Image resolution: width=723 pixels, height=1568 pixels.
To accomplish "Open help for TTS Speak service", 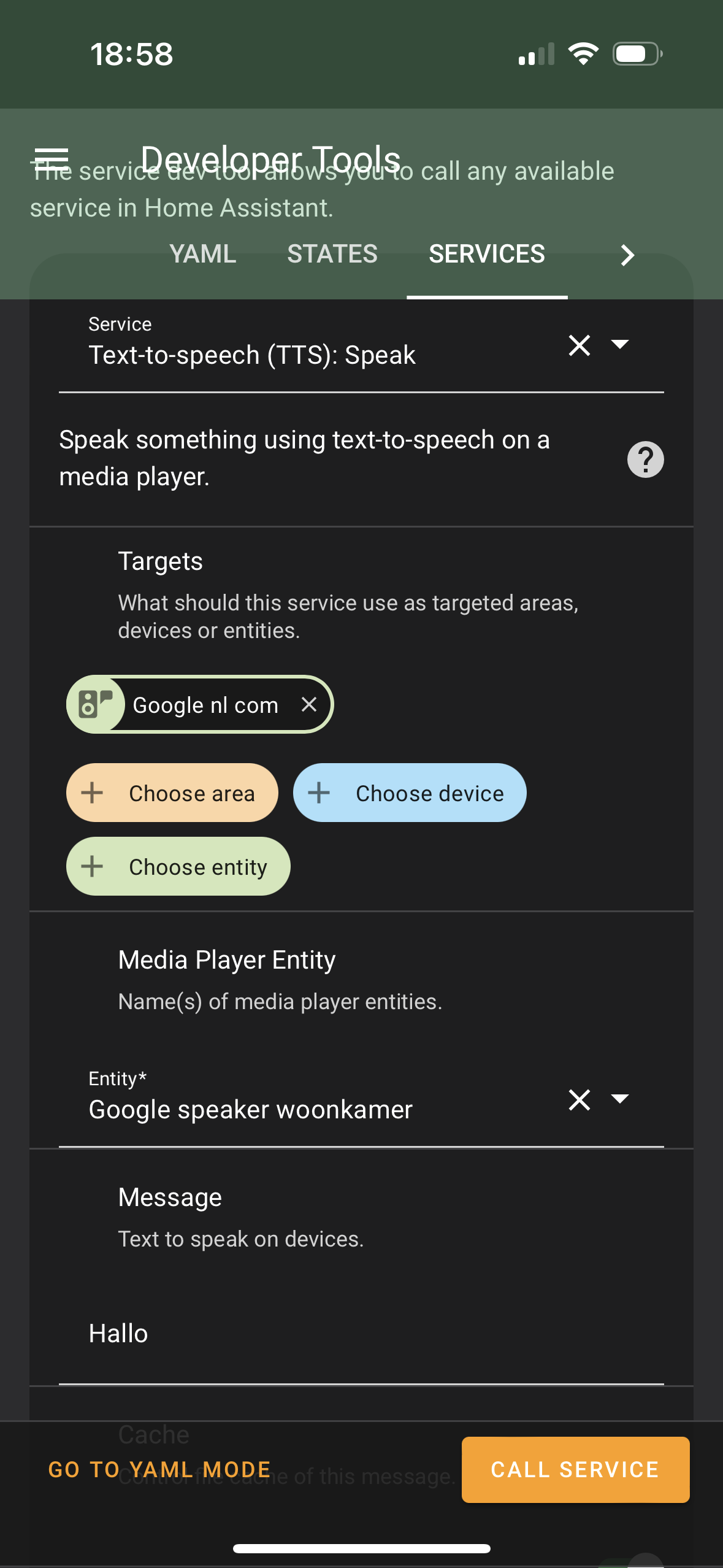I will pyautogui.click(x=646, y=460).
